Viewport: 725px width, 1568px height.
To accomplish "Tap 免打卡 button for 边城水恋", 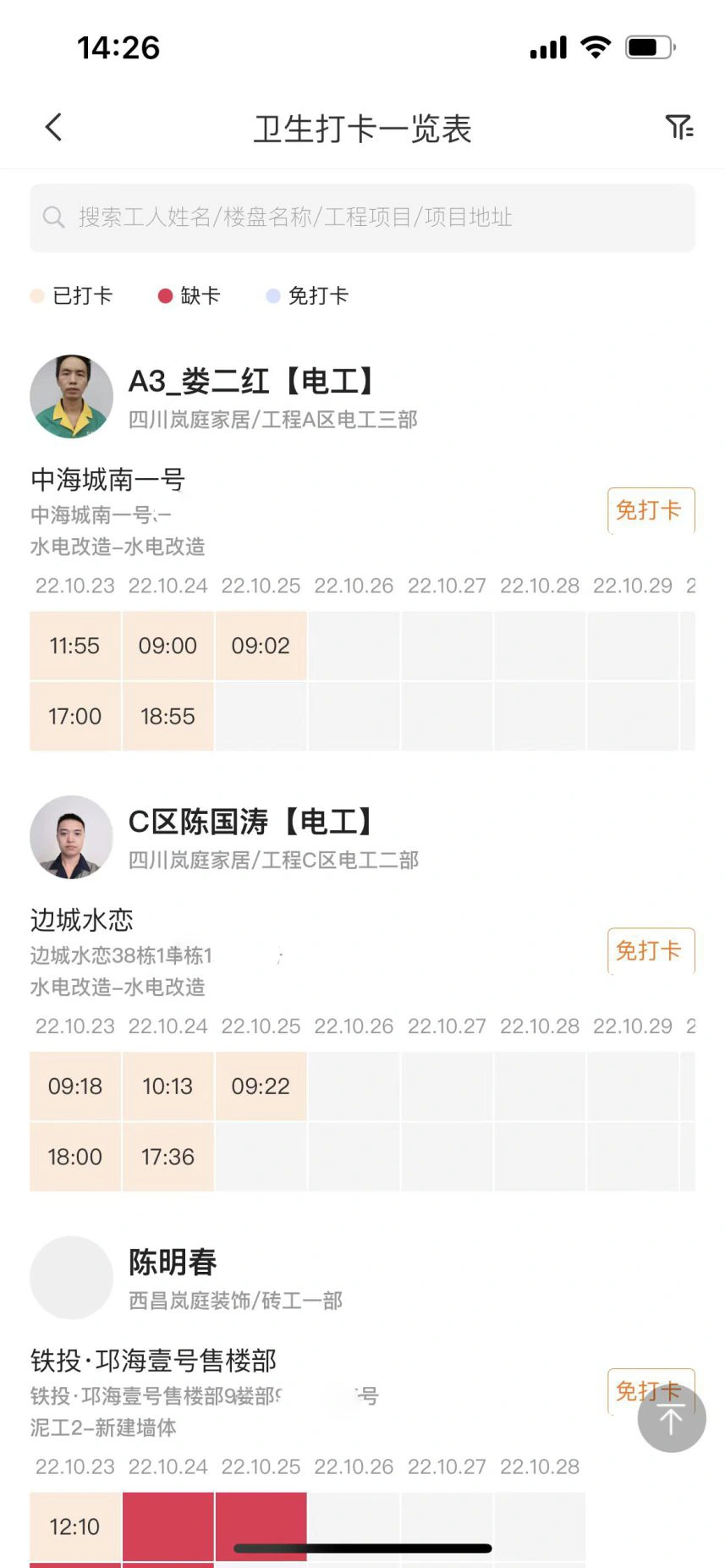I will (650, 950).
